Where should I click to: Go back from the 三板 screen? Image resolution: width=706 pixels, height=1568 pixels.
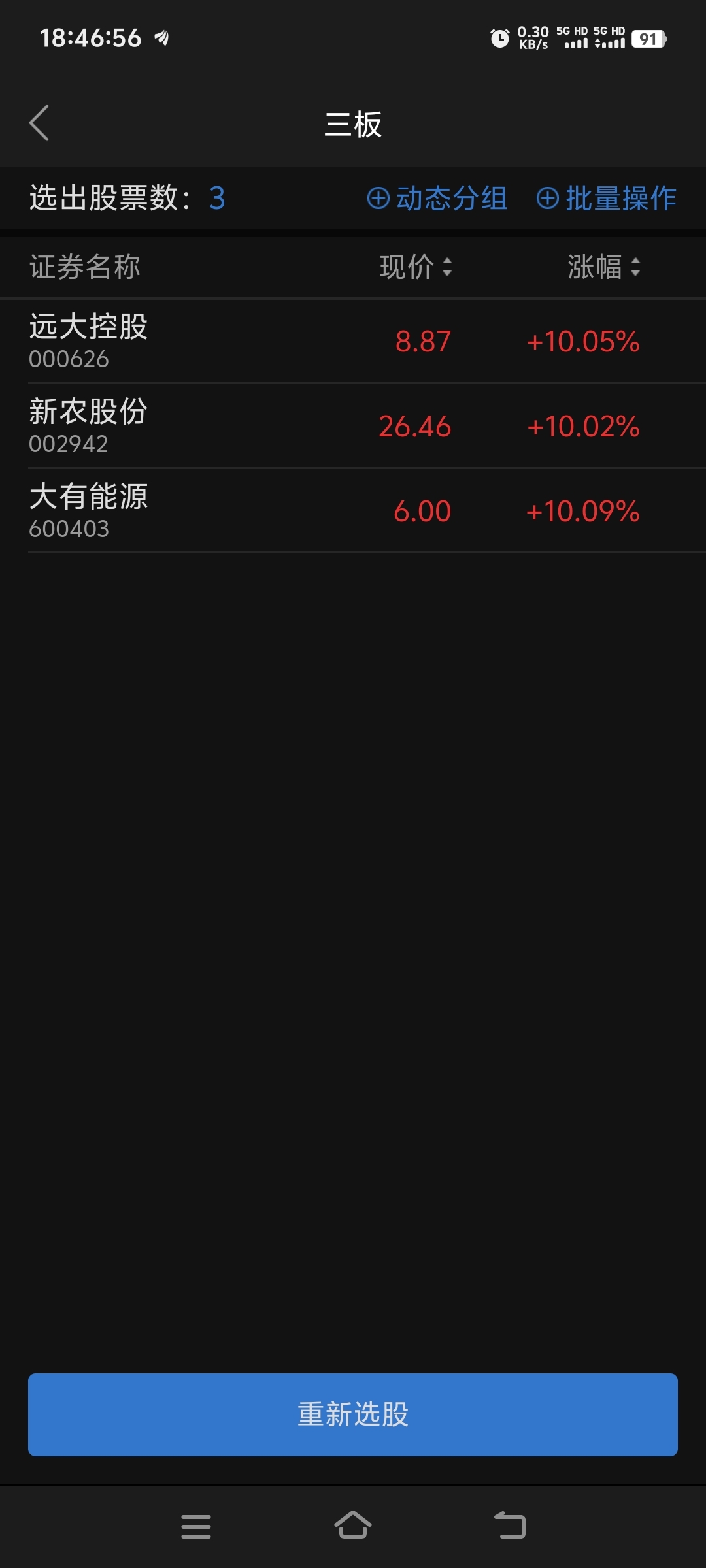click(39, 123)
